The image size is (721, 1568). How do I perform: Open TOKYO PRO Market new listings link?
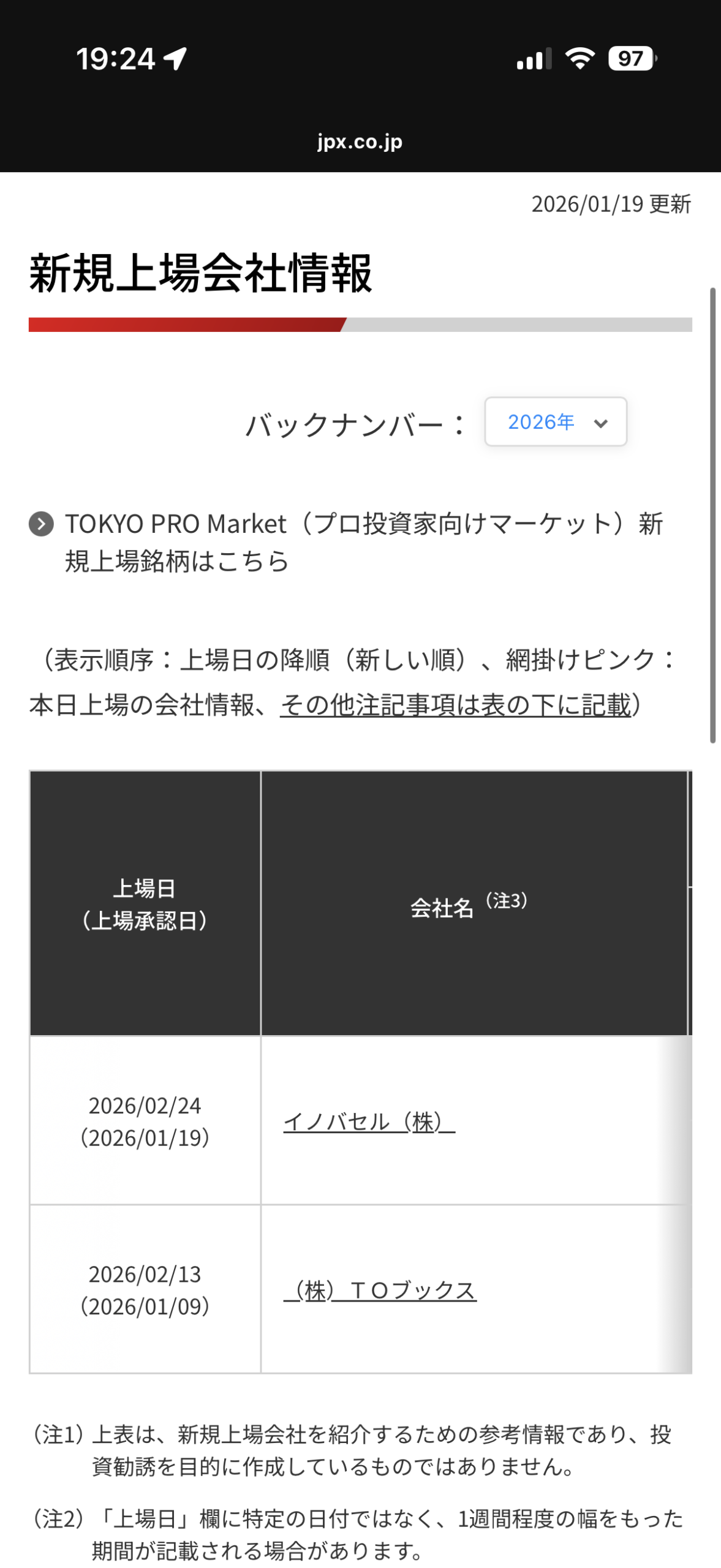click(363, 541)
